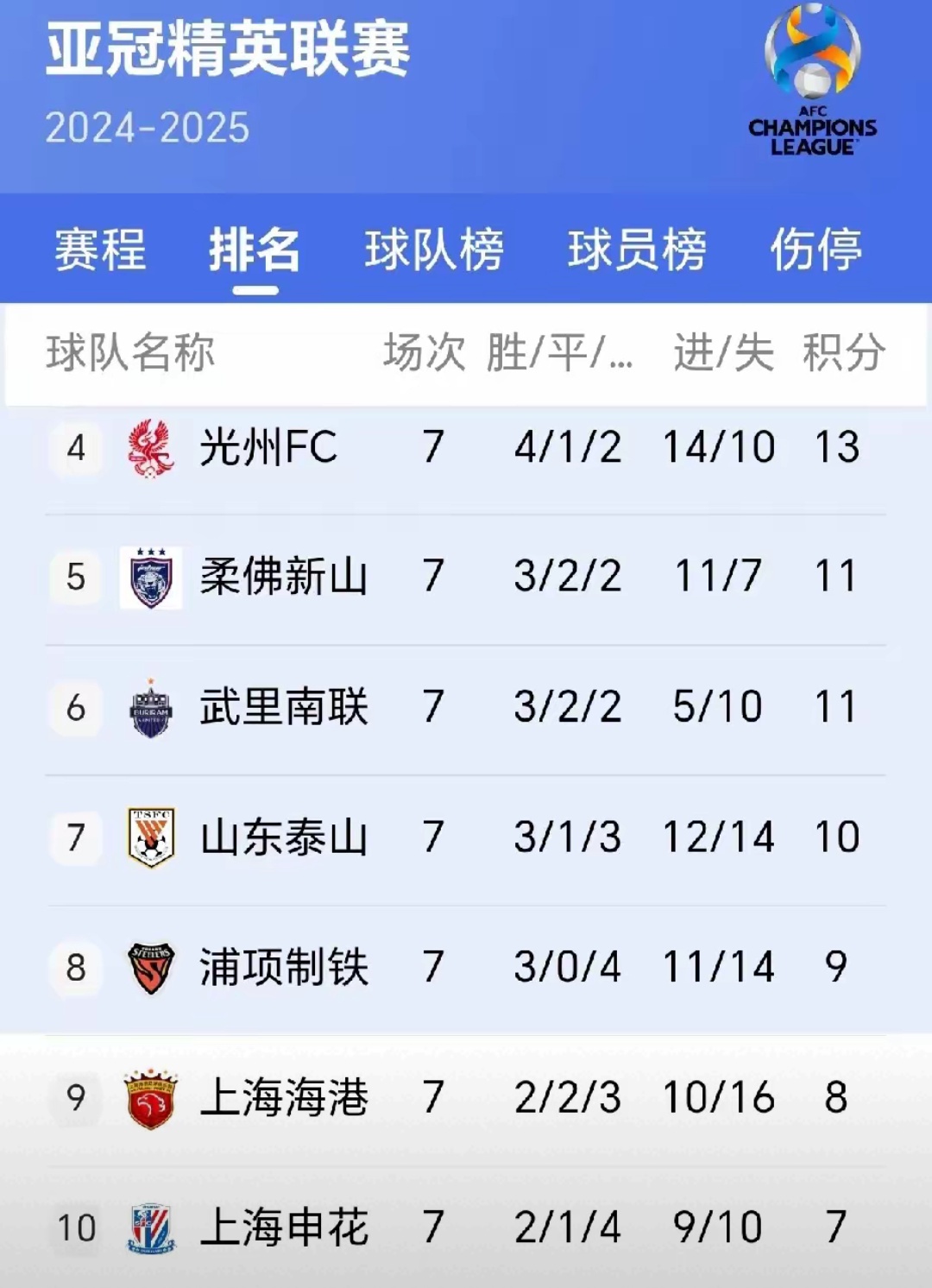Open the 上海海港 team crest
Screen dimensions: 932x1288
(x=148, y=1096)
